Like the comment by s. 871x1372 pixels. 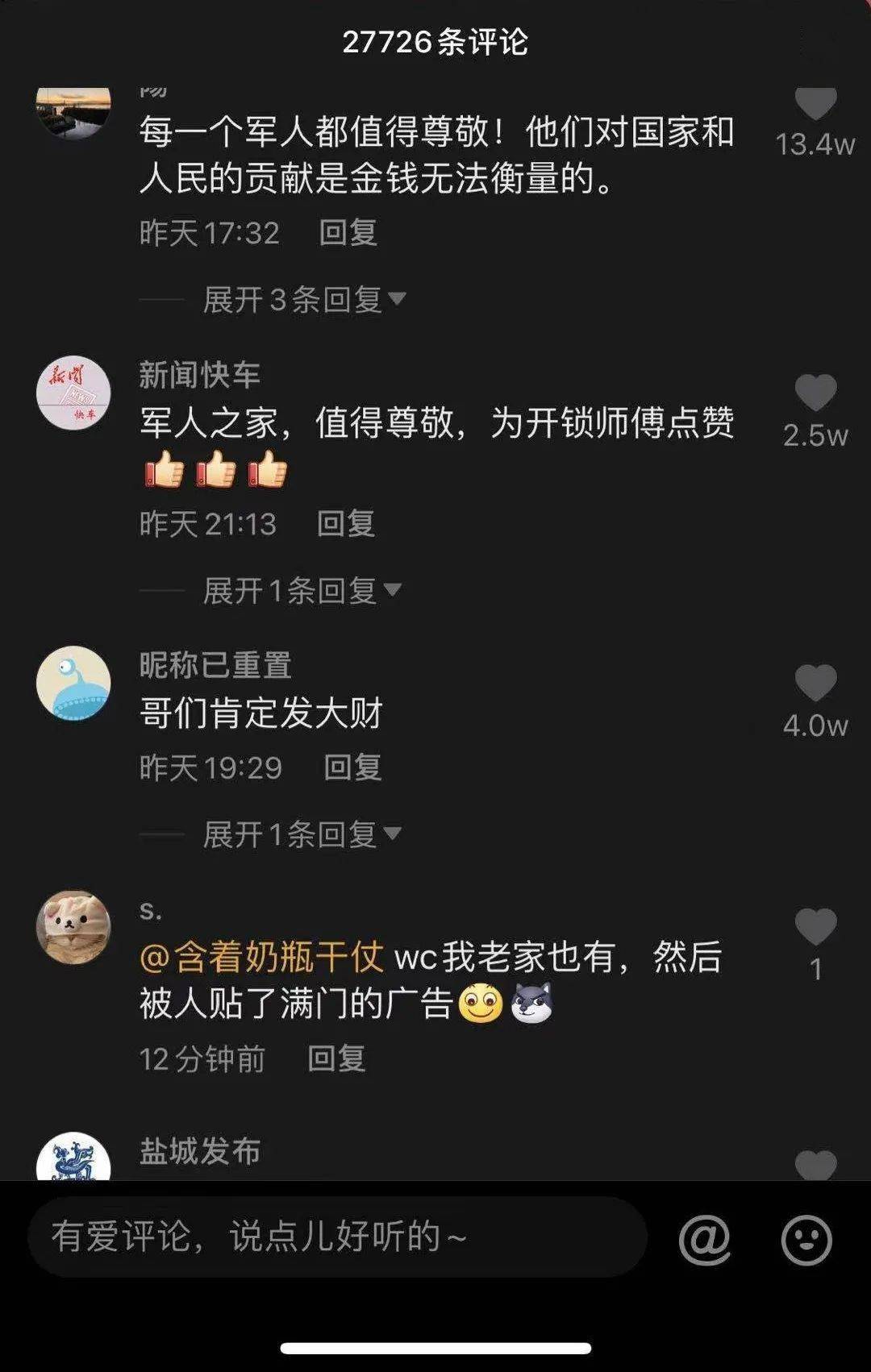(x=815, y=926)
